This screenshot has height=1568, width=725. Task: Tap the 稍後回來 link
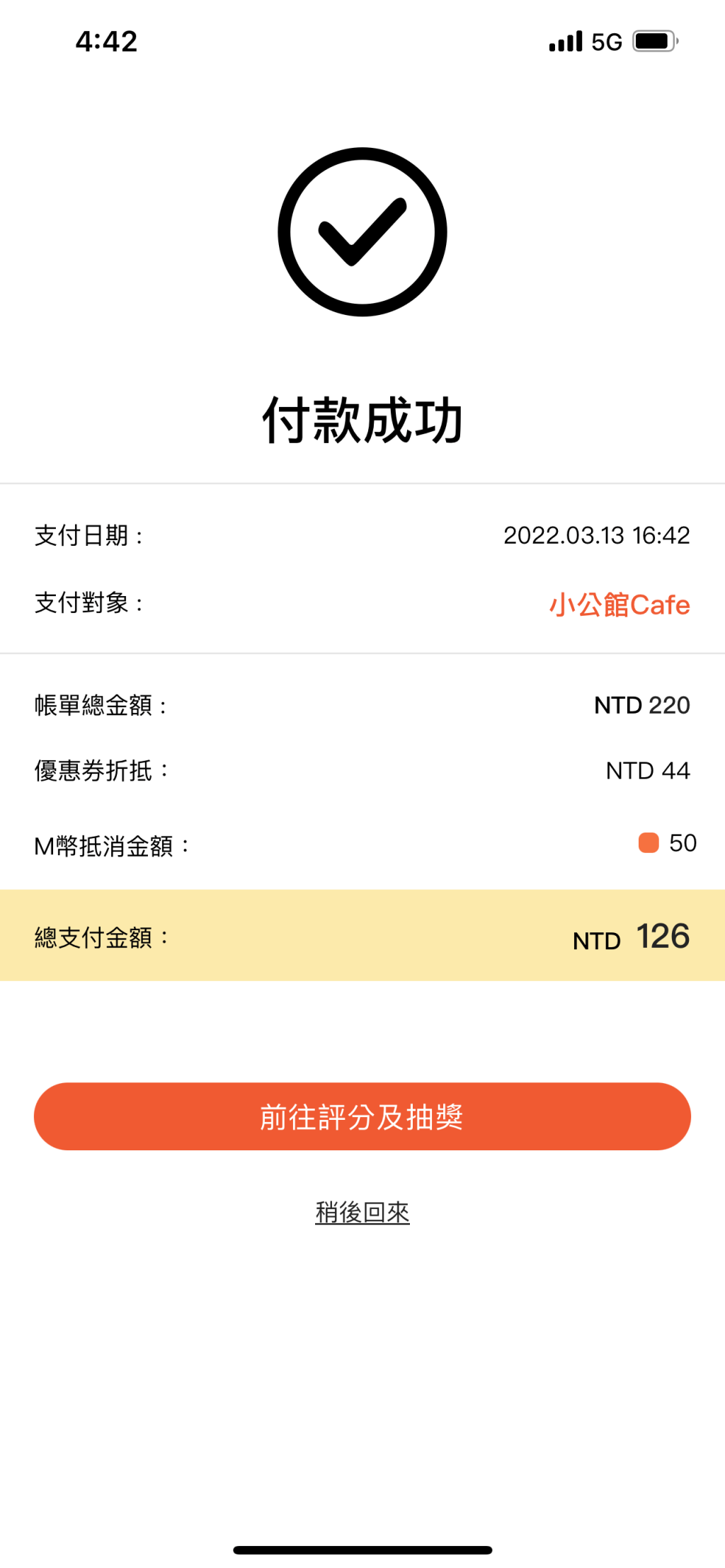pos(362,1212)
